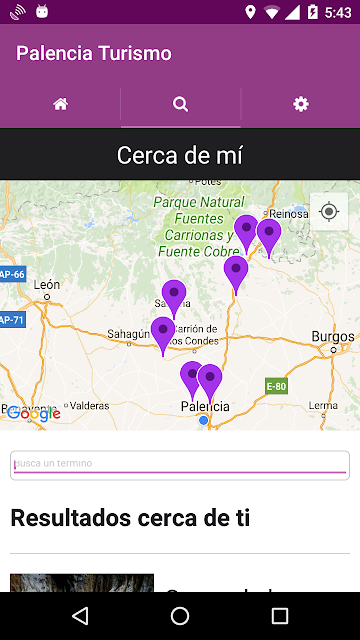Open the settings gear tab
The width and height of the screenshot is (360, 640).
point(301,104)
